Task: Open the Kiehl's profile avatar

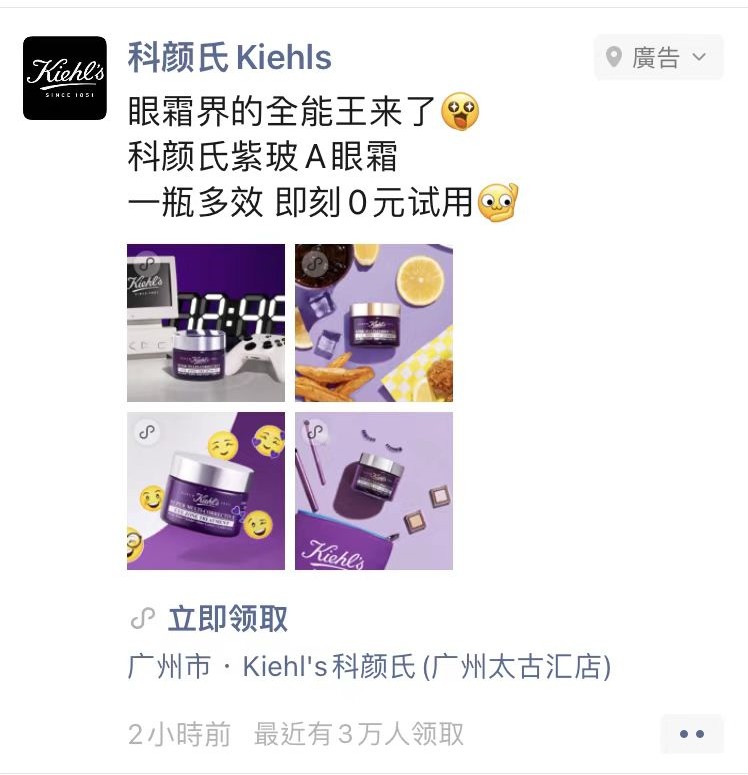Action: tap(65, 78)
